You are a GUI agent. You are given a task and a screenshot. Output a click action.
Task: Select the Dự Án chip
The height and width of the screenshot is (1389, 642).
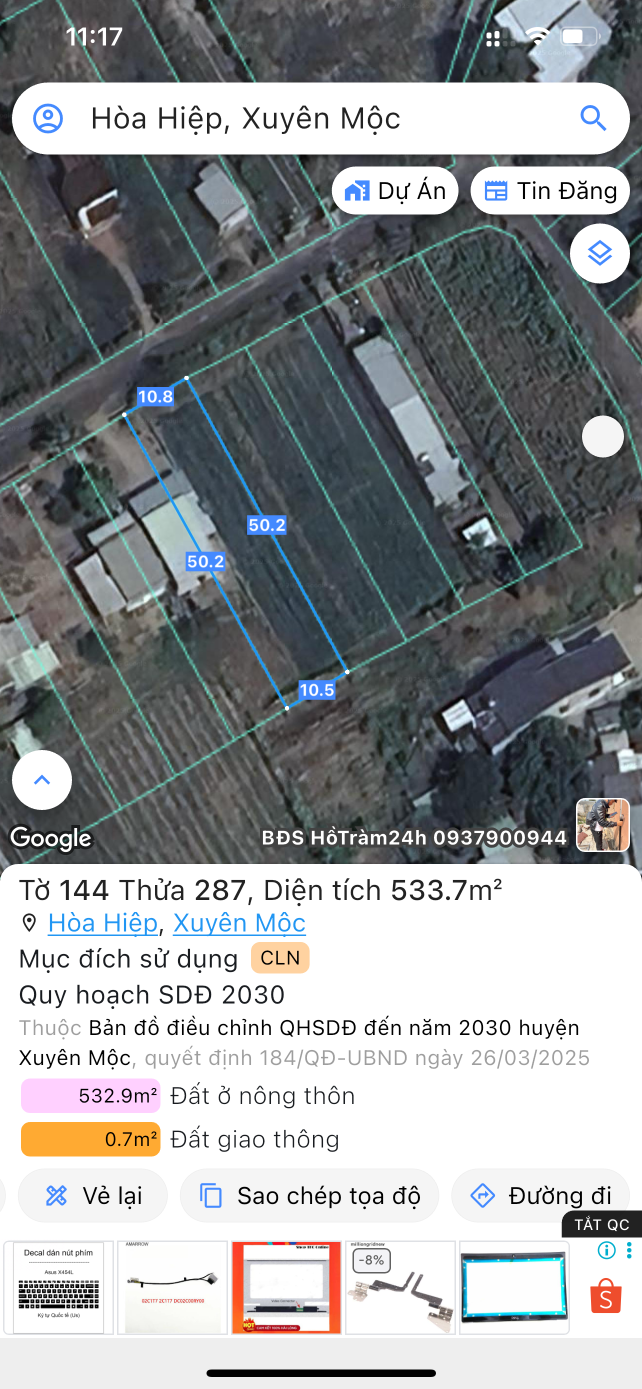[395, 191]
